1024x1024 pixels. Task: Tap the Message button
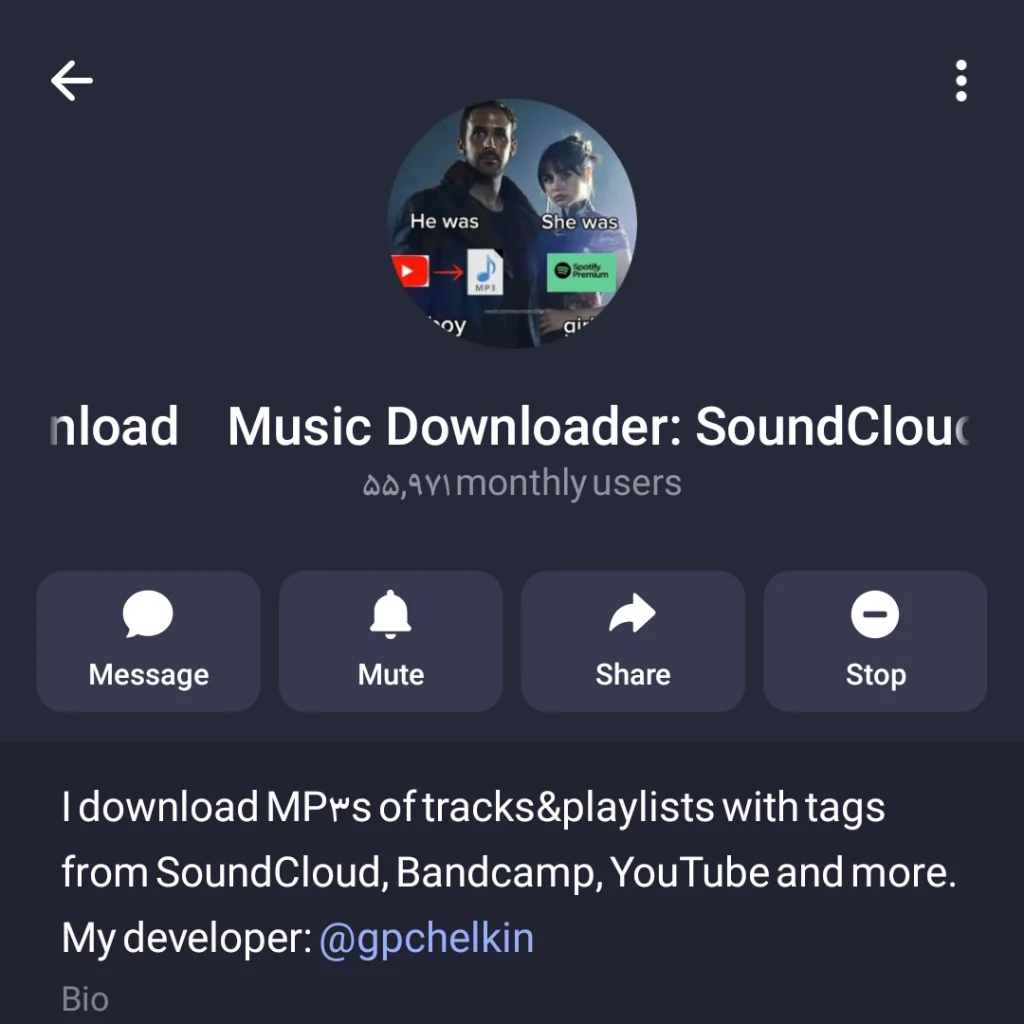(x=149, y=641)
